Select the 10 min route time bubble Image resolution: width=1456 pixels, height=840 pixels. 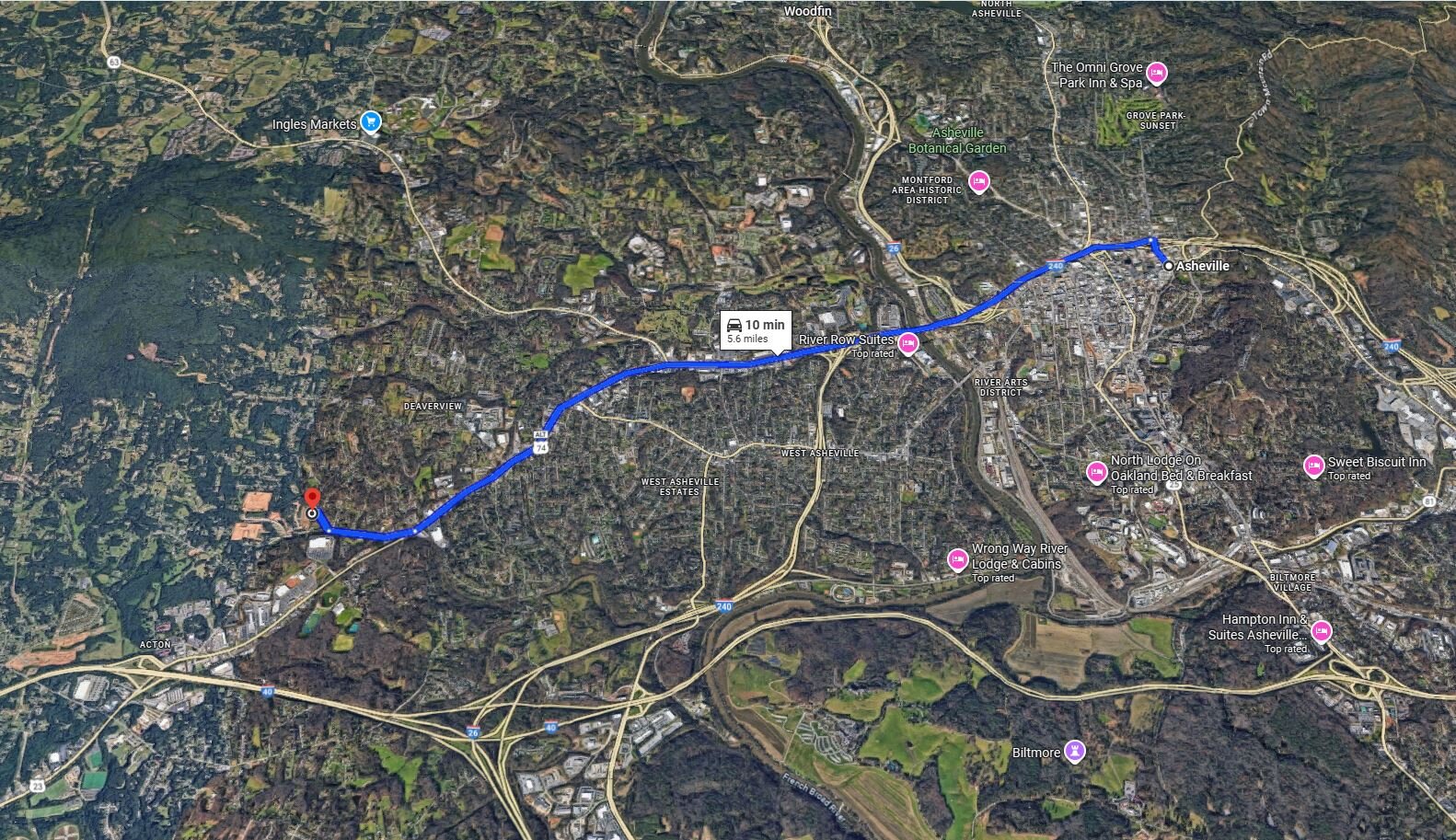755,331
